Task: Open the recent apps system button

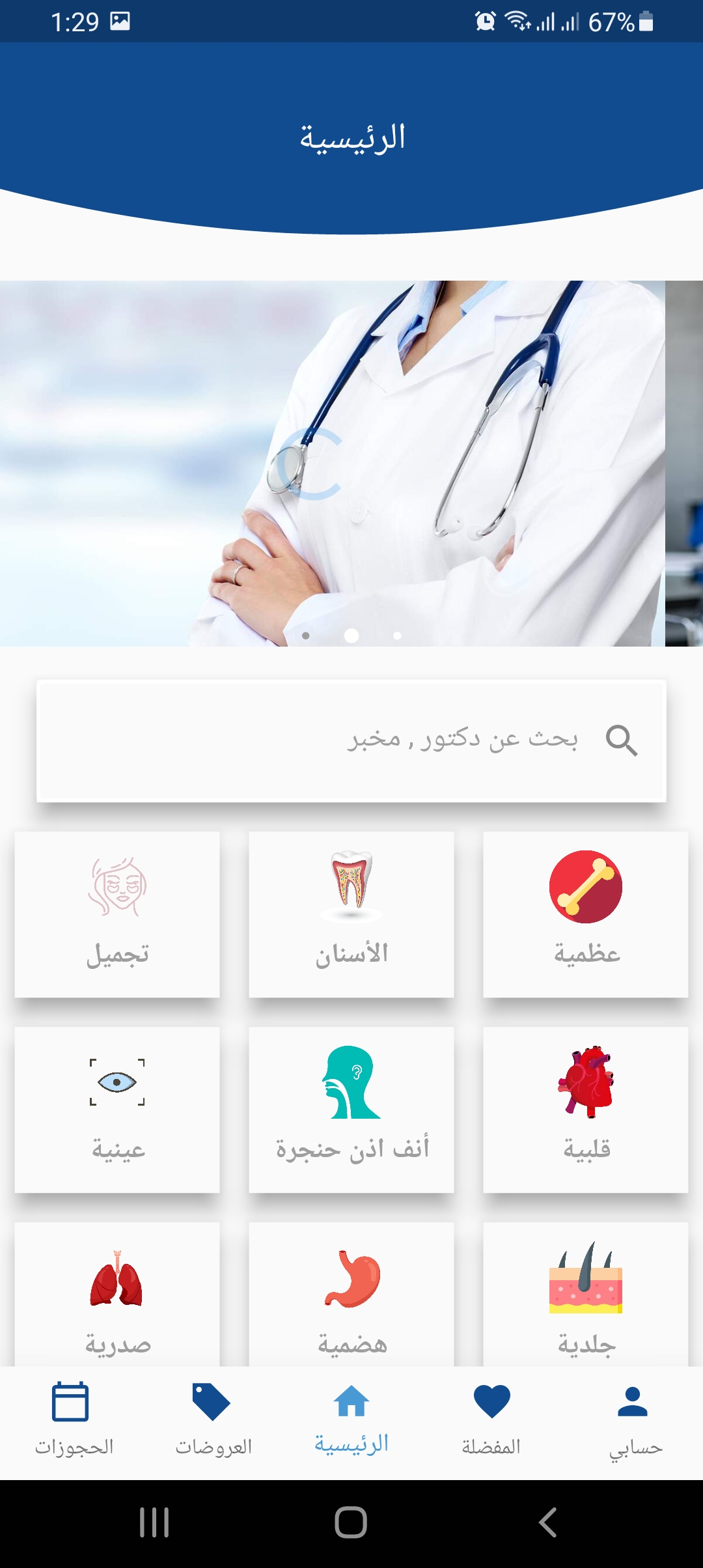Action: point(154,1522)
